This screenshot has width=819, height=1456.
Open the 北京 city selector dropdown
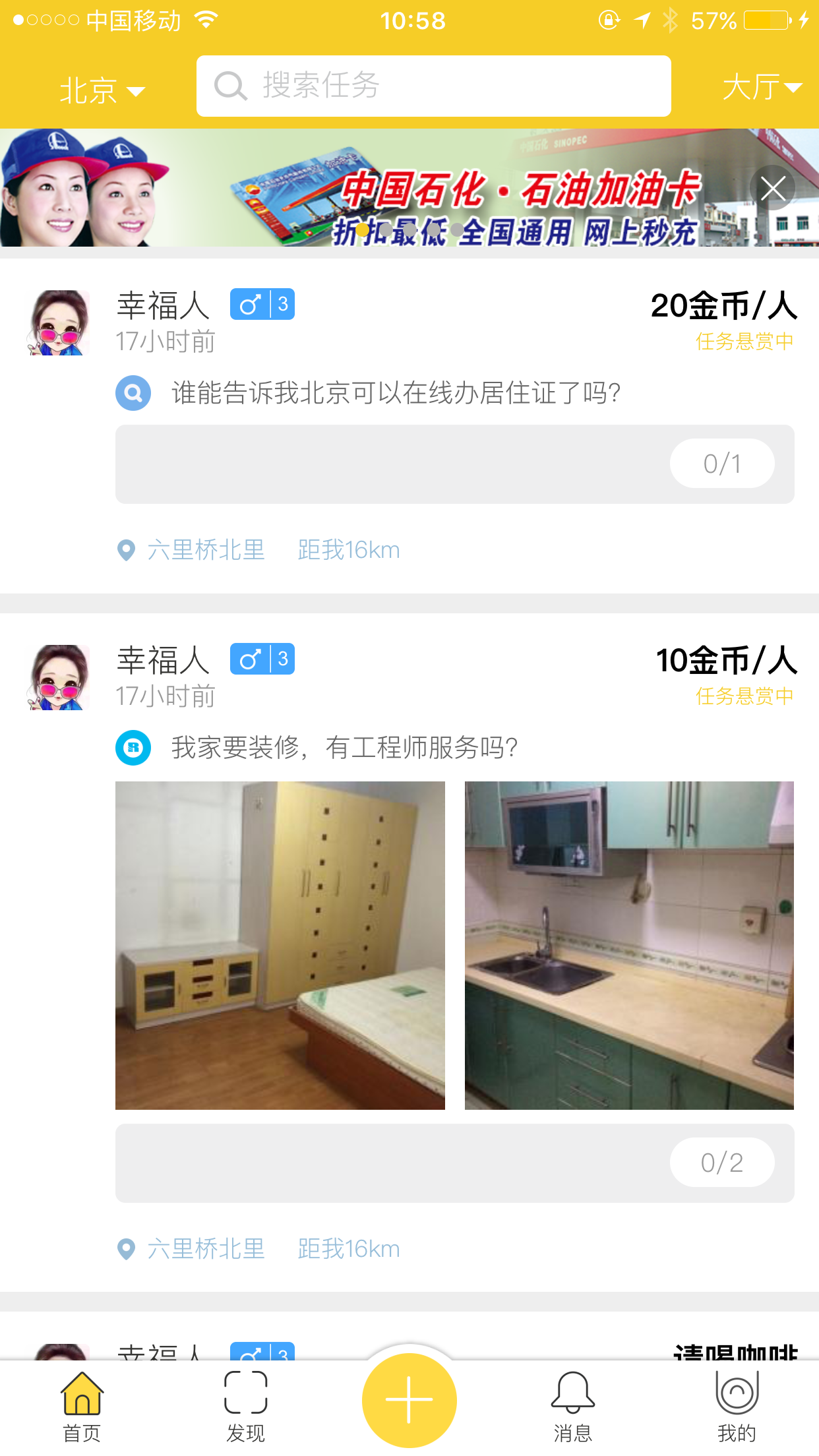click(102, 90)
